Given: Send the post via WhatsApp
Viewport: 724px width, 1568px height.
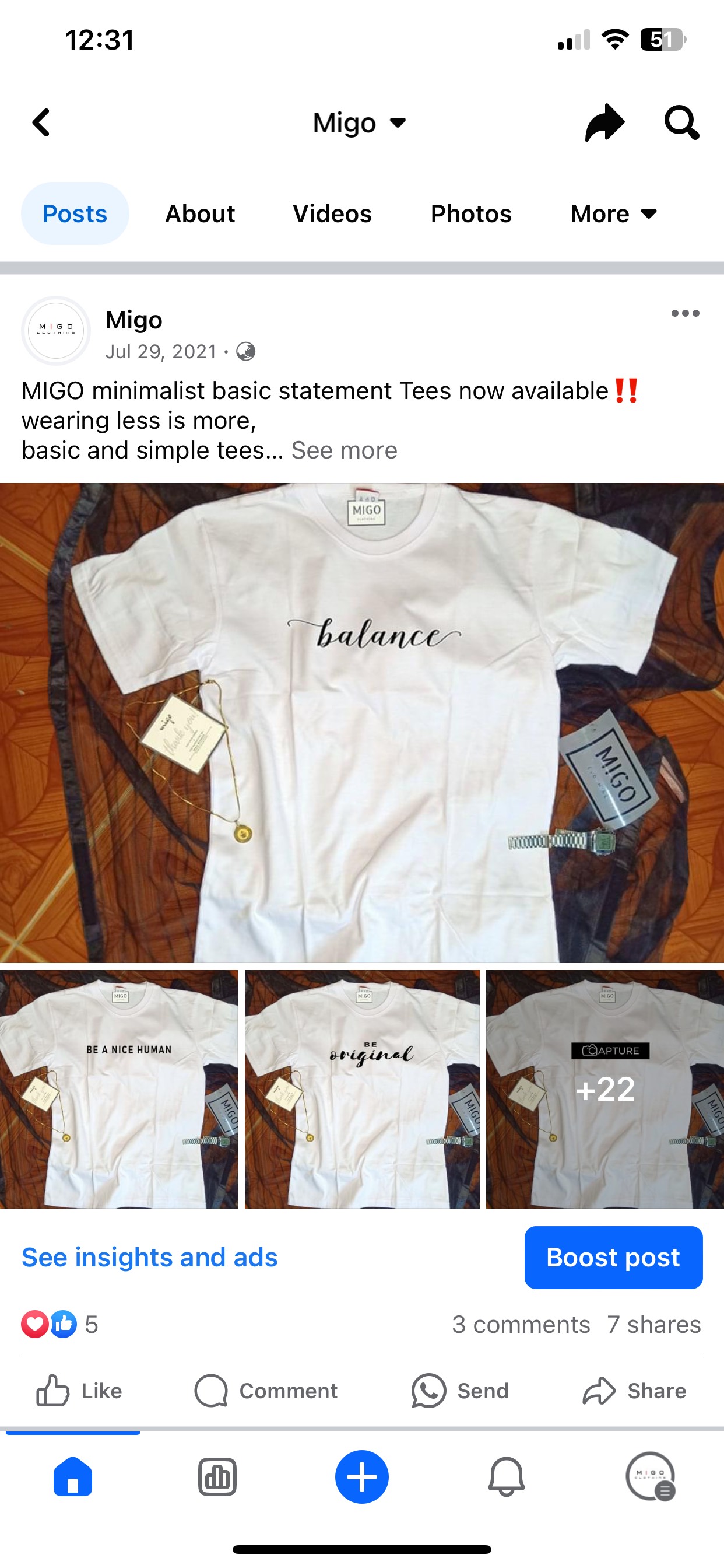Looking at the screenshot, I should click(460, 1391).
